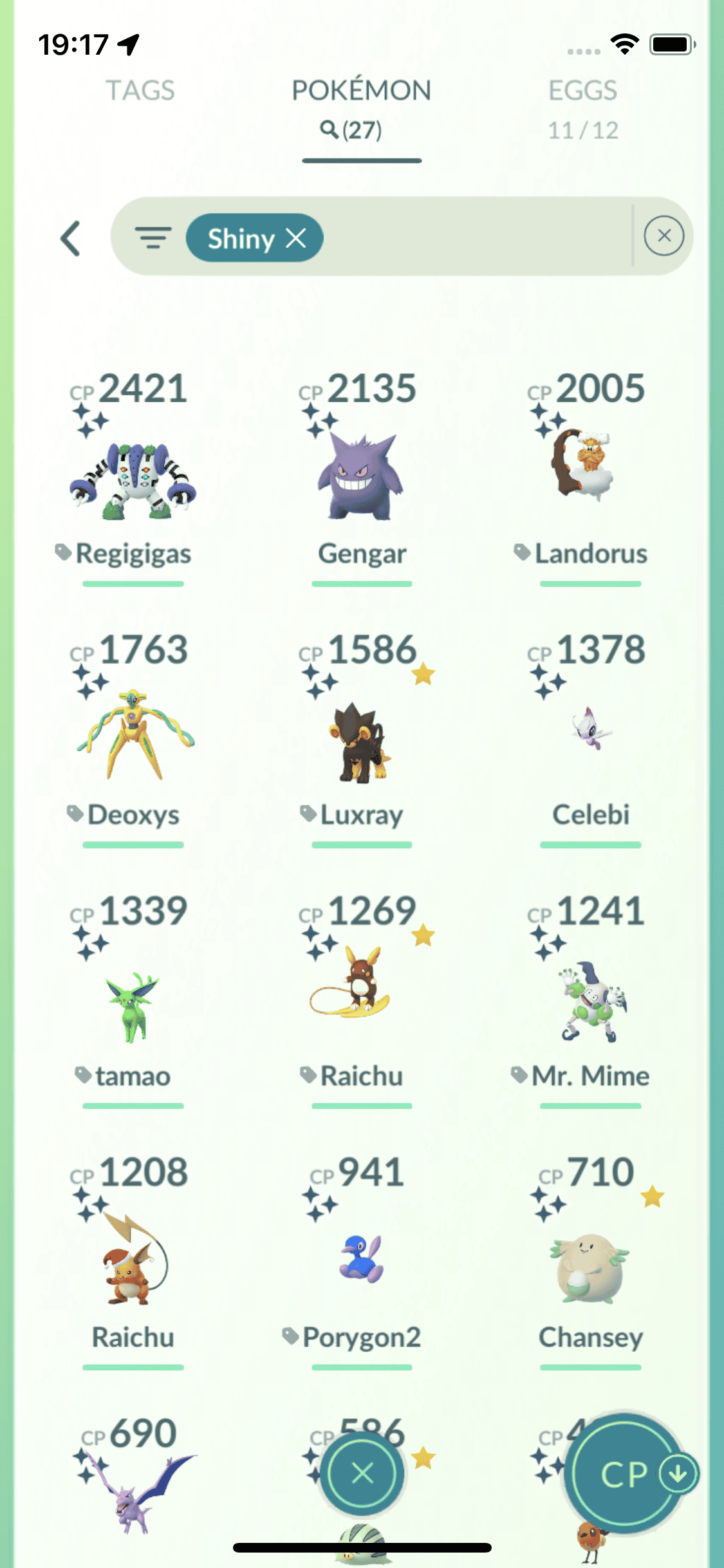Remove the Shiny filter chip

(x=296, y=238)
